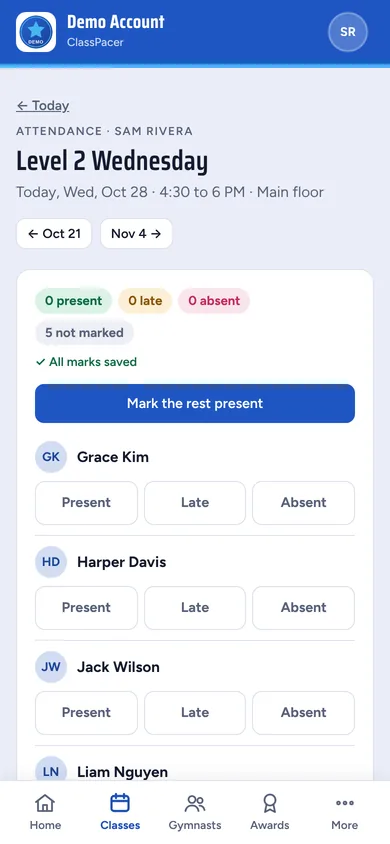Switch to the Classes tab
Image resolution: width=390 pixels, height=844 pixels.
point(120,812)
